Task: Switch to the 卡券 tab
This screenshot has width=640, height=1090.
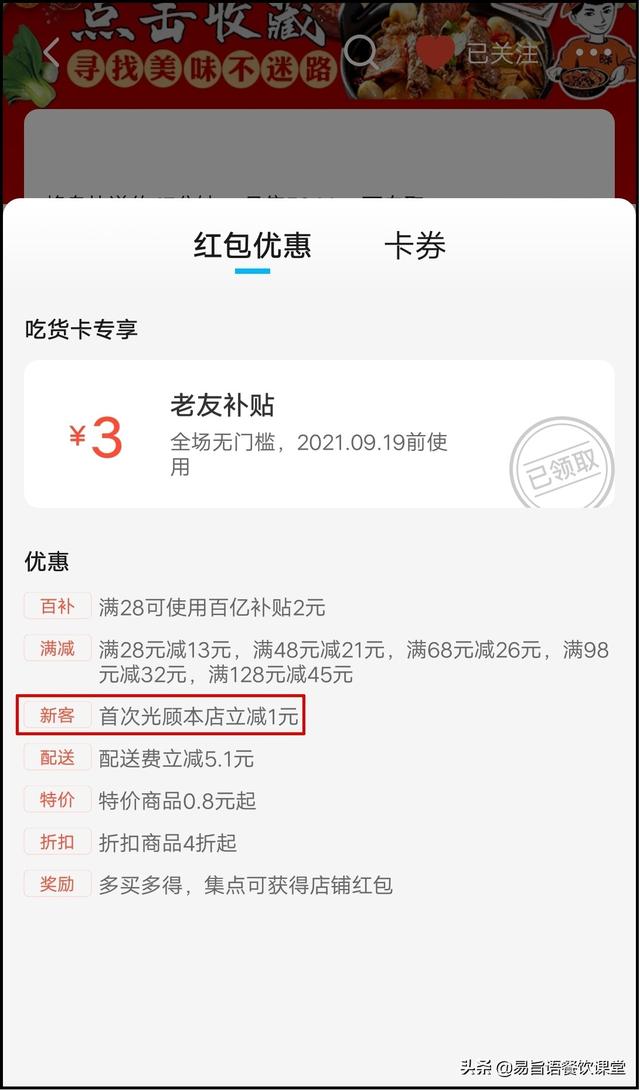Action: (414, 245)
